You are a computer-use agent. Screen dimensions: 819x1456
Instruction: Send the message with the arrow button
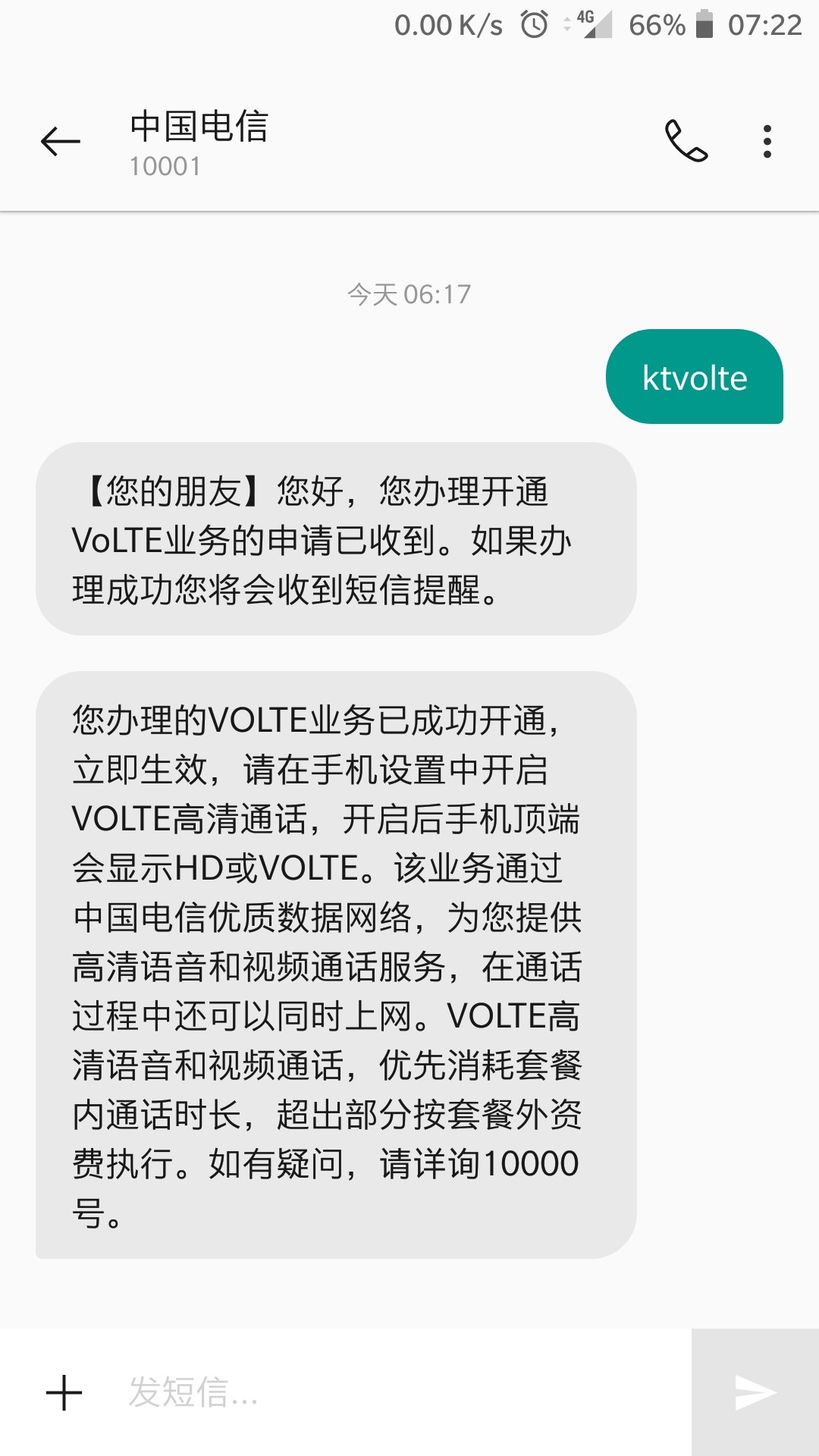755,1393
